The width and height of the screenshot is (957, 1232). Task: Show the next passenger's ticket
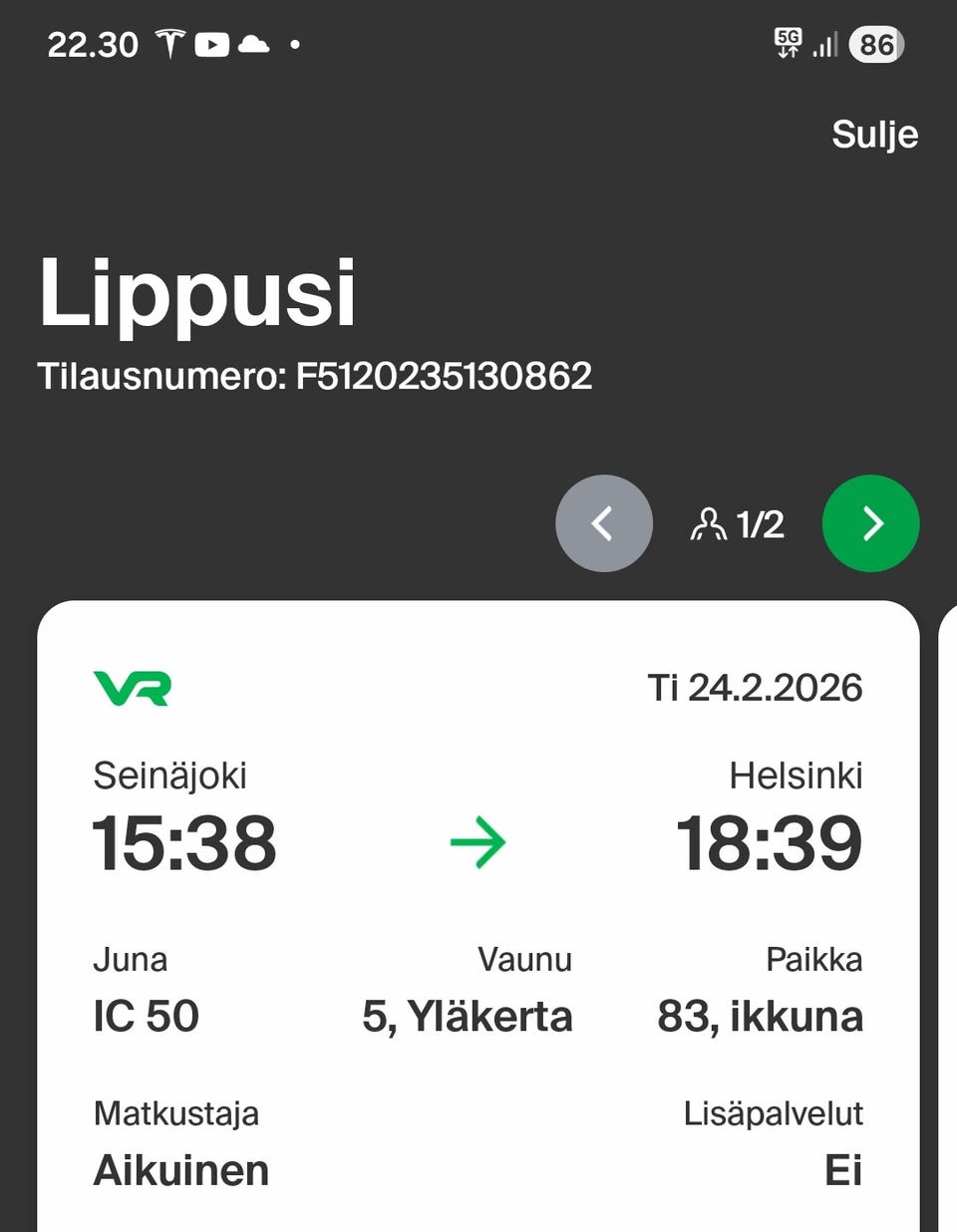coord(870,523)
